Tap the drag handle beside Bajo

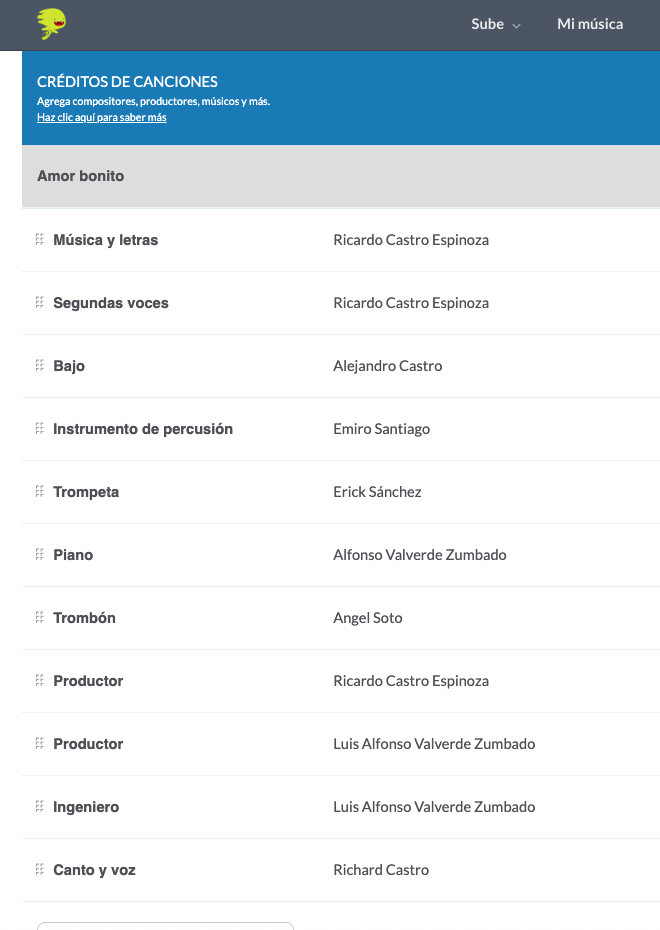pos(40,365)
